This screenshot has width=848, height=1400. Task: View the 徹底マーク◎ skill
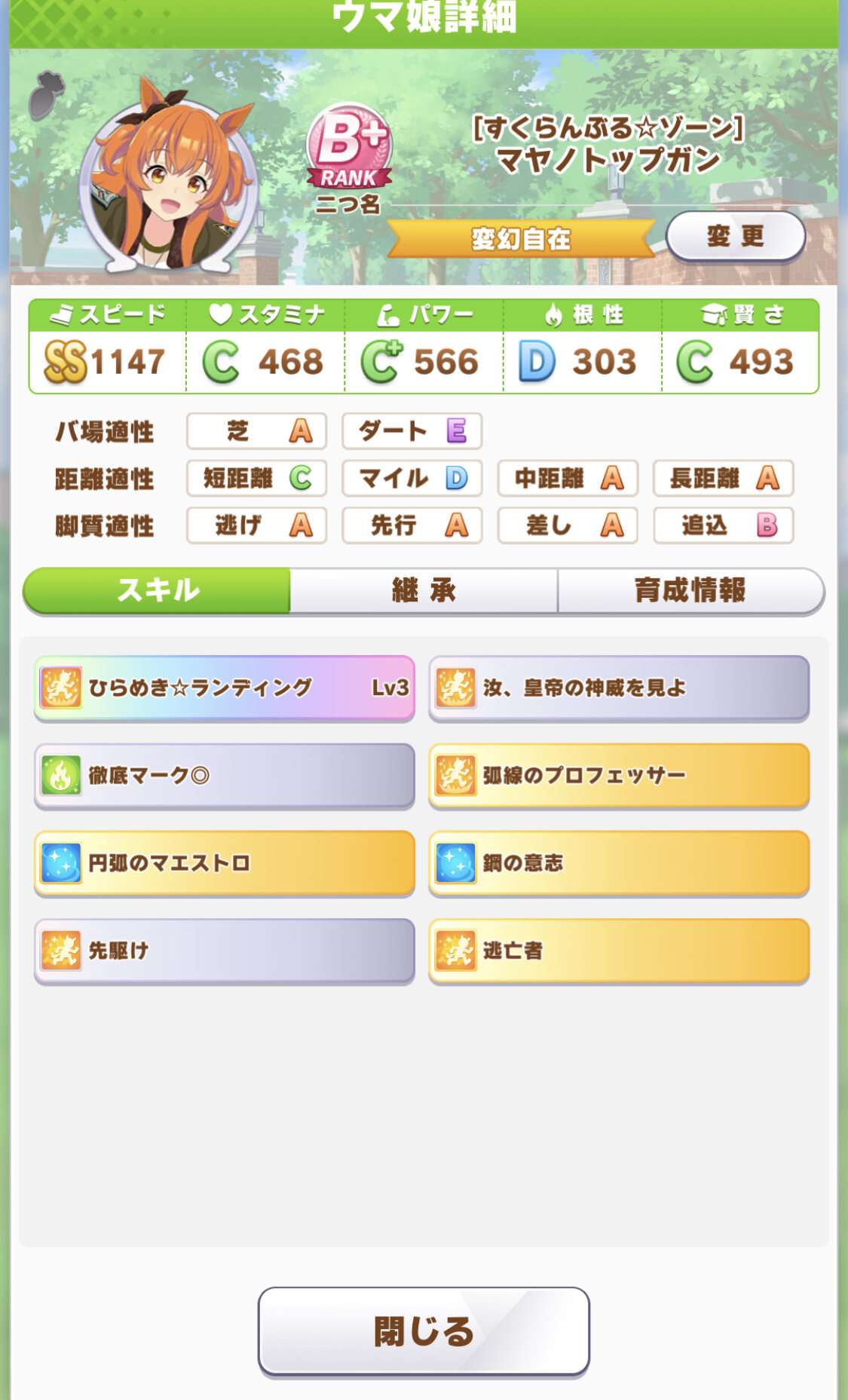click(x=225, y=775)
